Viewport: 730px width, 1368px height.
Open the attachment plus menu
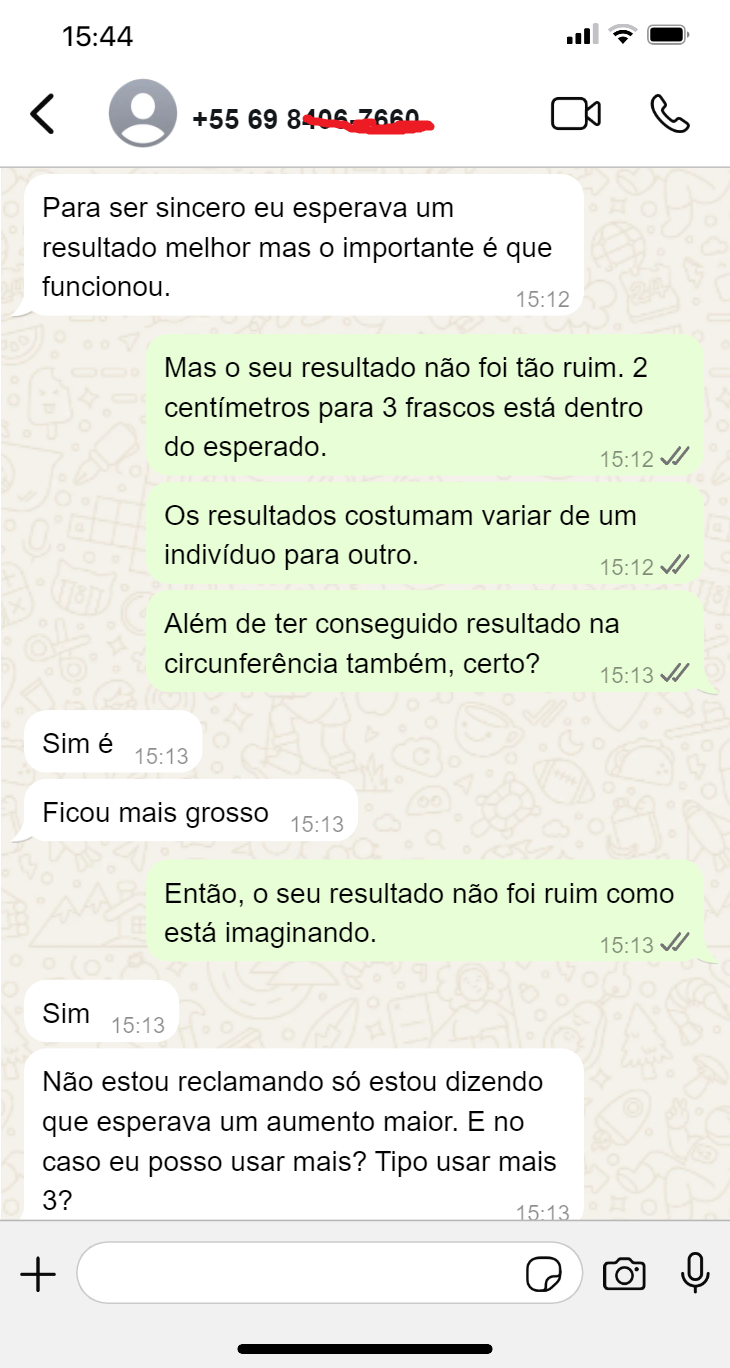coord(38,1274)
